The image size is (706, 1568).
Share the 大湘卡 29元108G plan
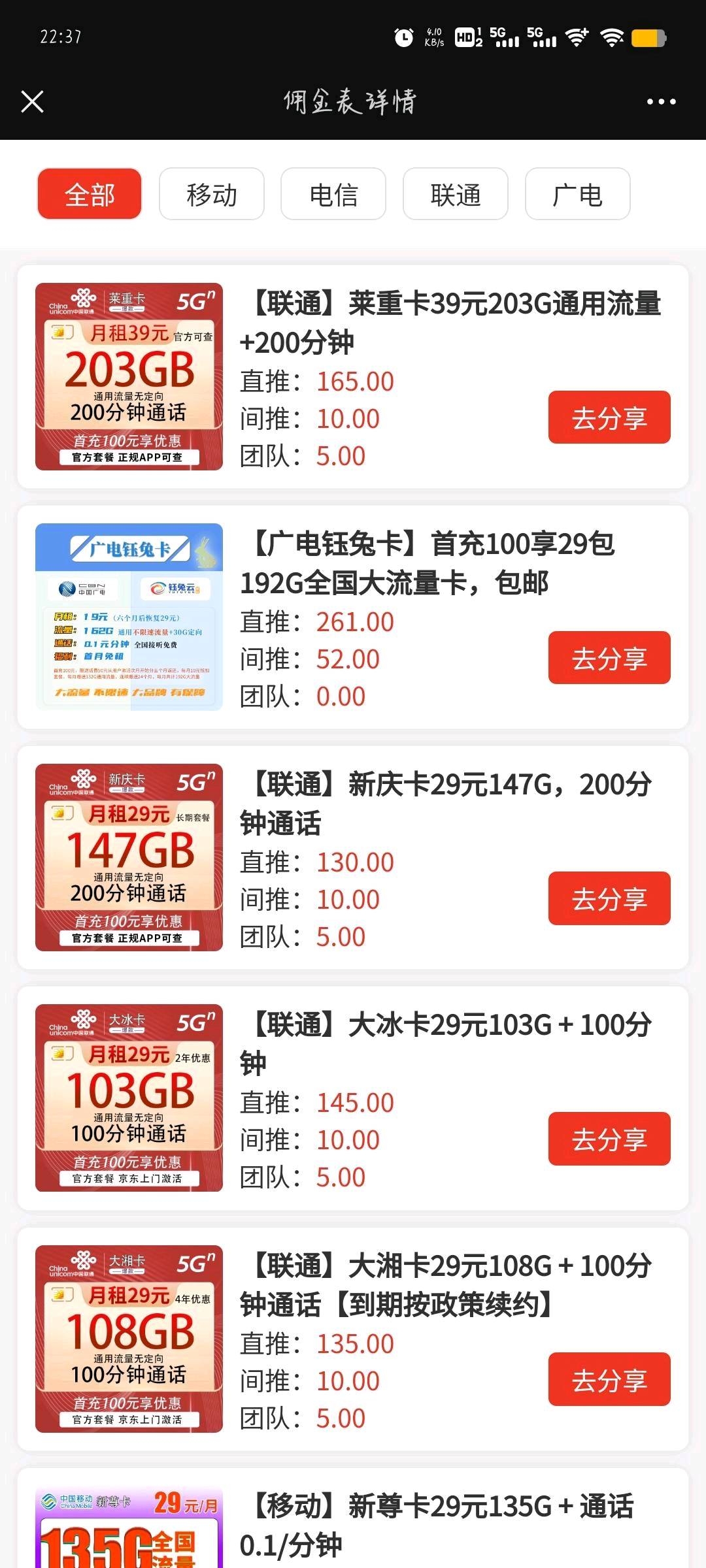(x=609, y=1379)
